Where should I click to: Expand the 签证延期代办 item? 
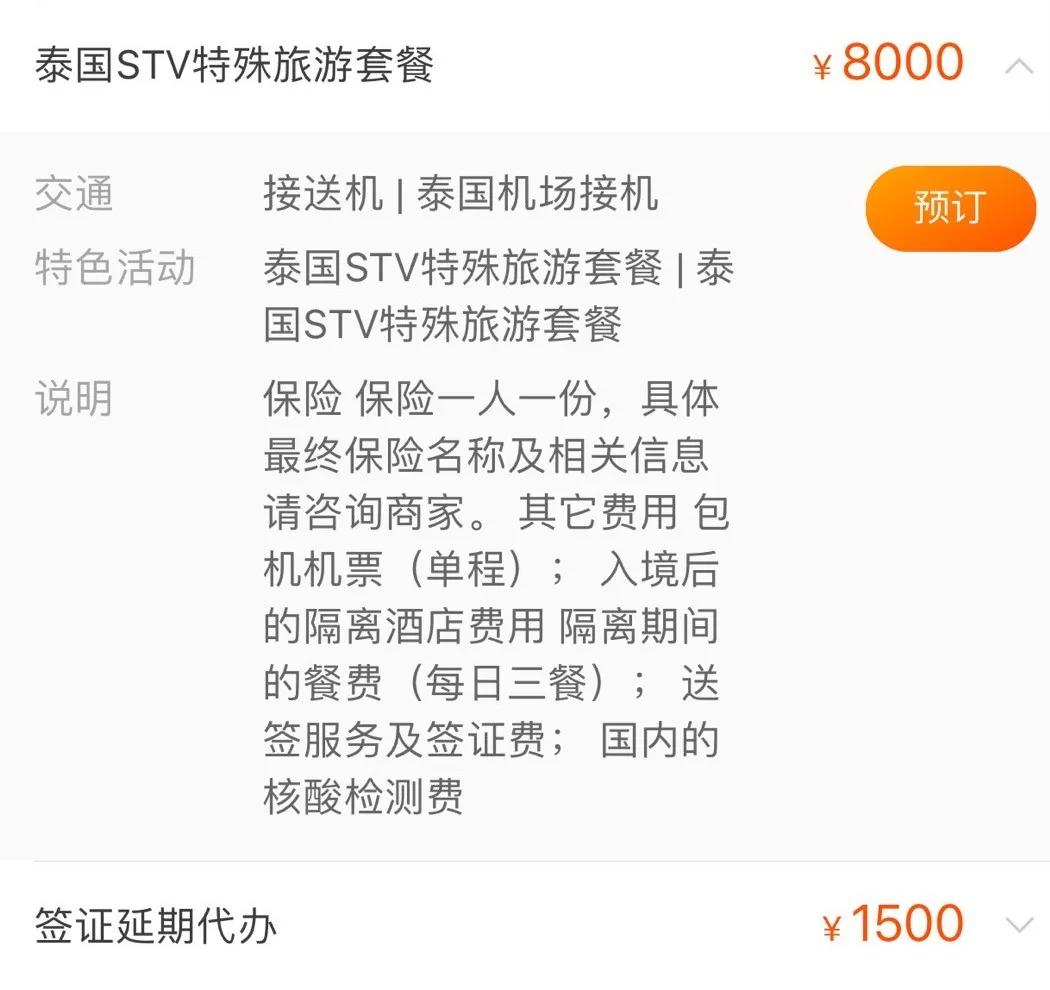(x=1018, y=925)
